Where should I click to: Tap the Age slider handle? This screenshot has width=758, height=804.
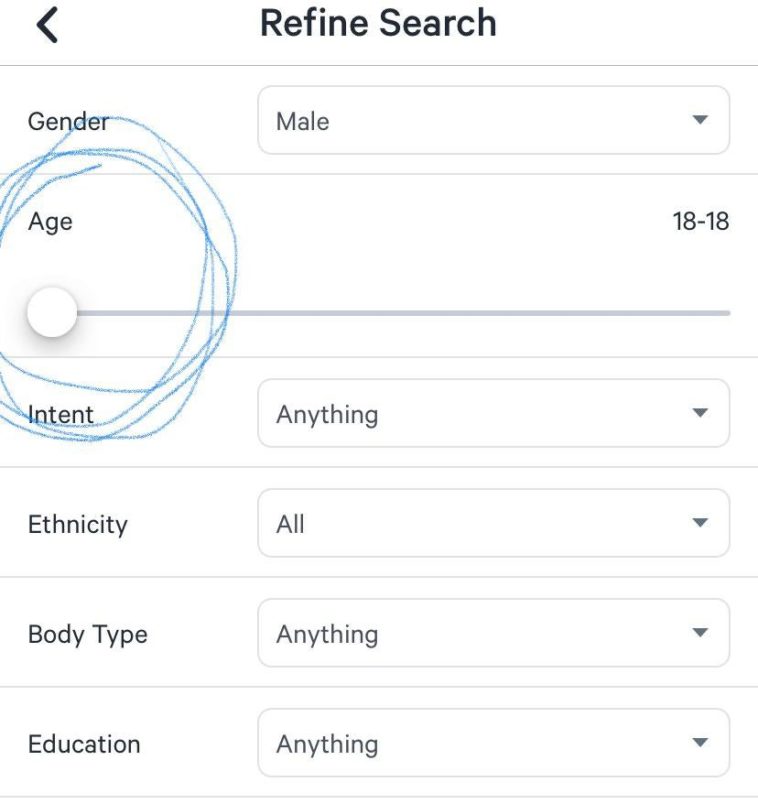pos(52,313)
